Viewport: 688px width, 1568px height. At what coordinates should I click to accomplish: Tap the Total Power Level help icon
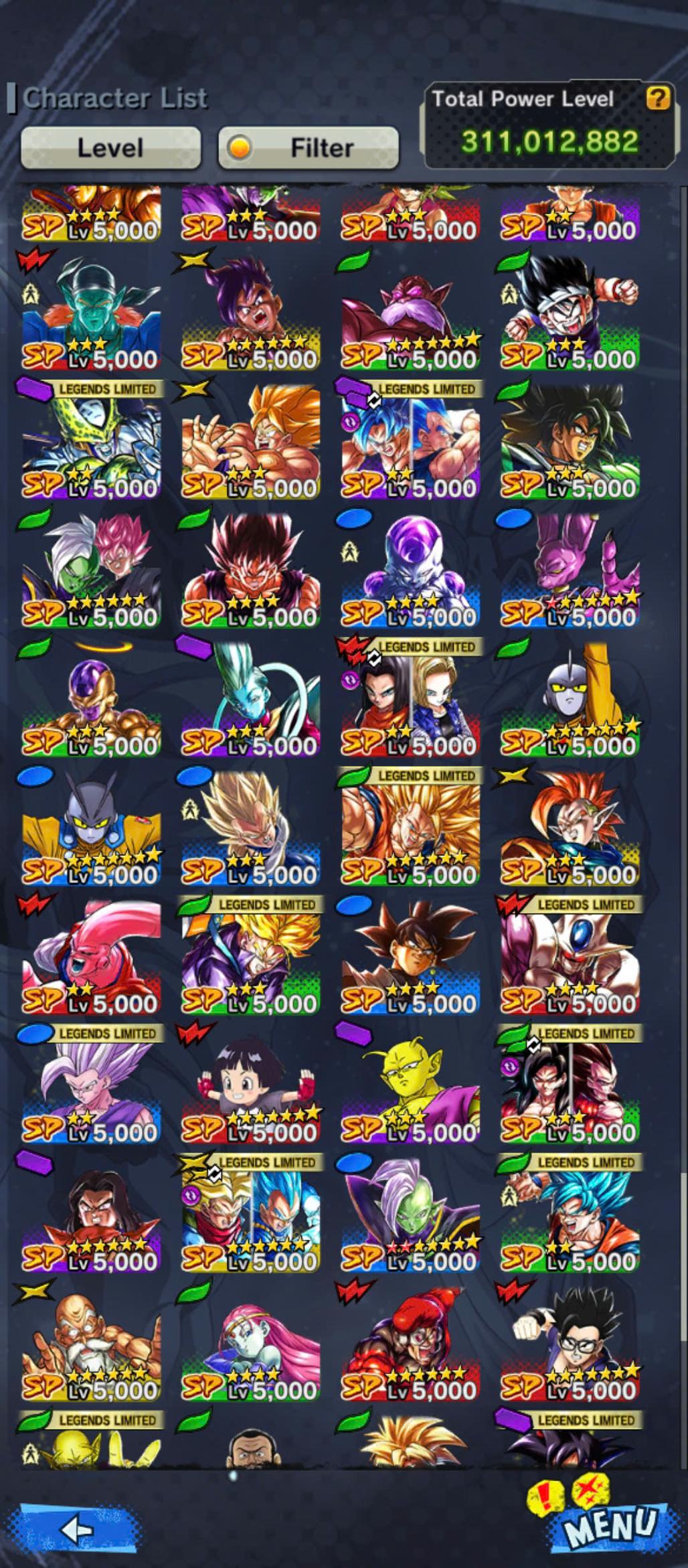tap(657, 99)
